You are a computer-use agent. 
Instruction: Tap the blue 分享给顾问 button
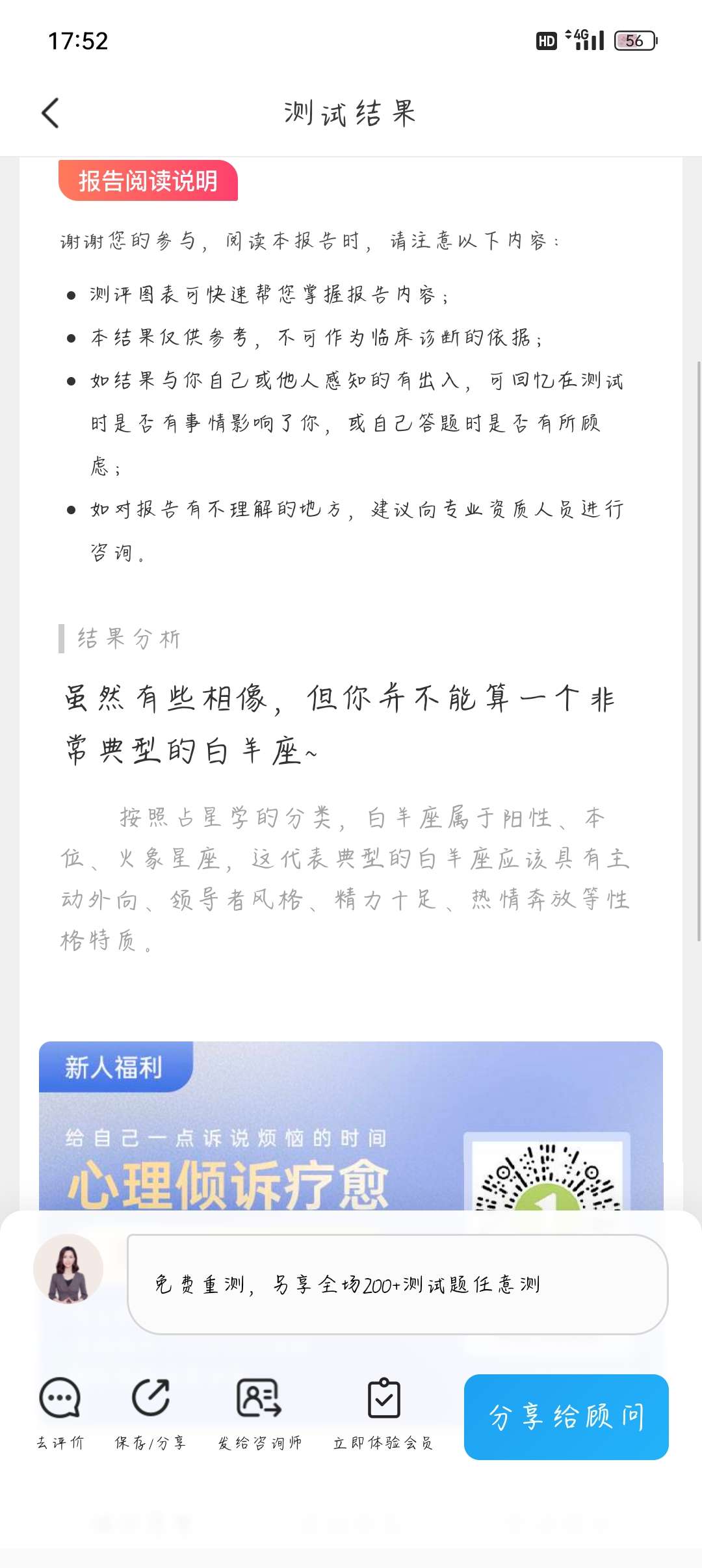point(566,1417)
